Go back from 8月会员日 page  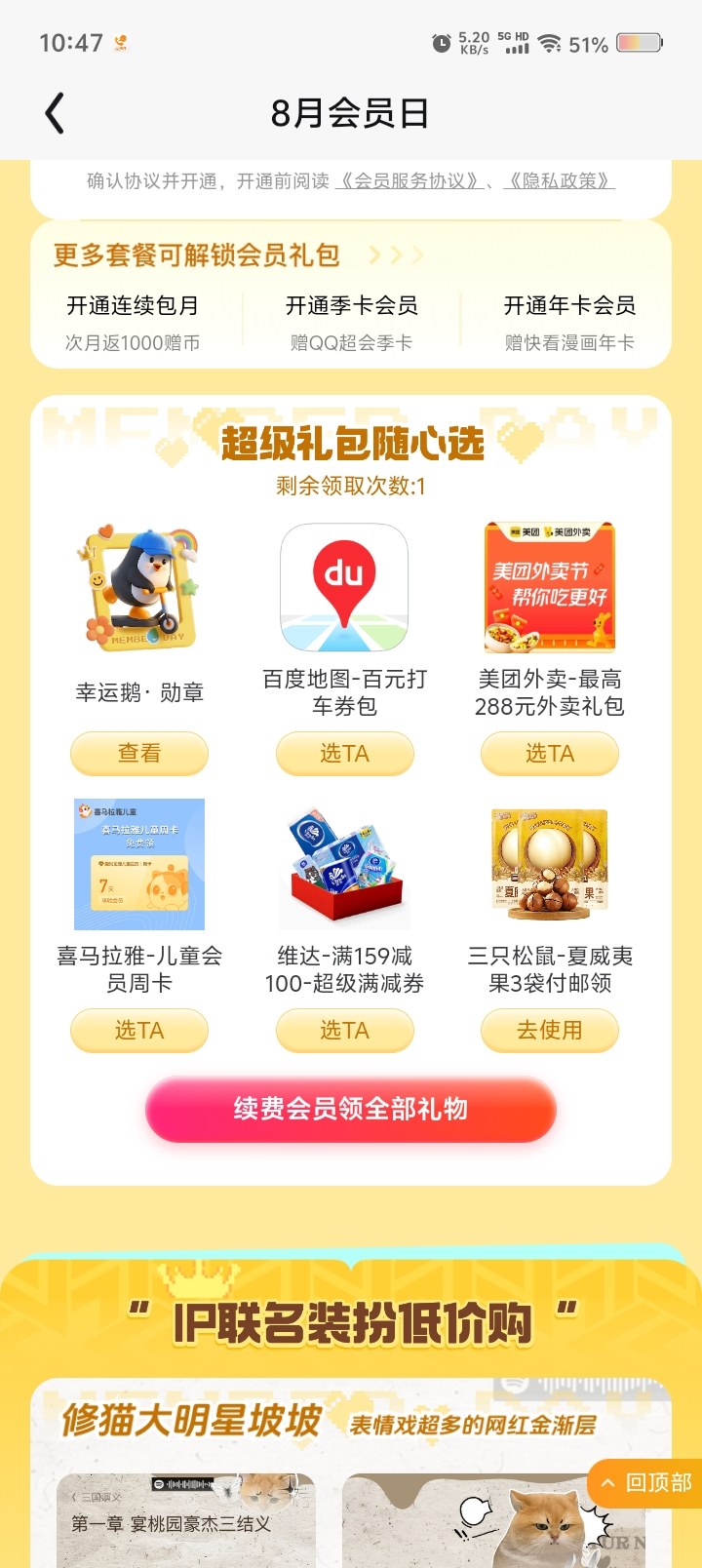click(56, 113)
